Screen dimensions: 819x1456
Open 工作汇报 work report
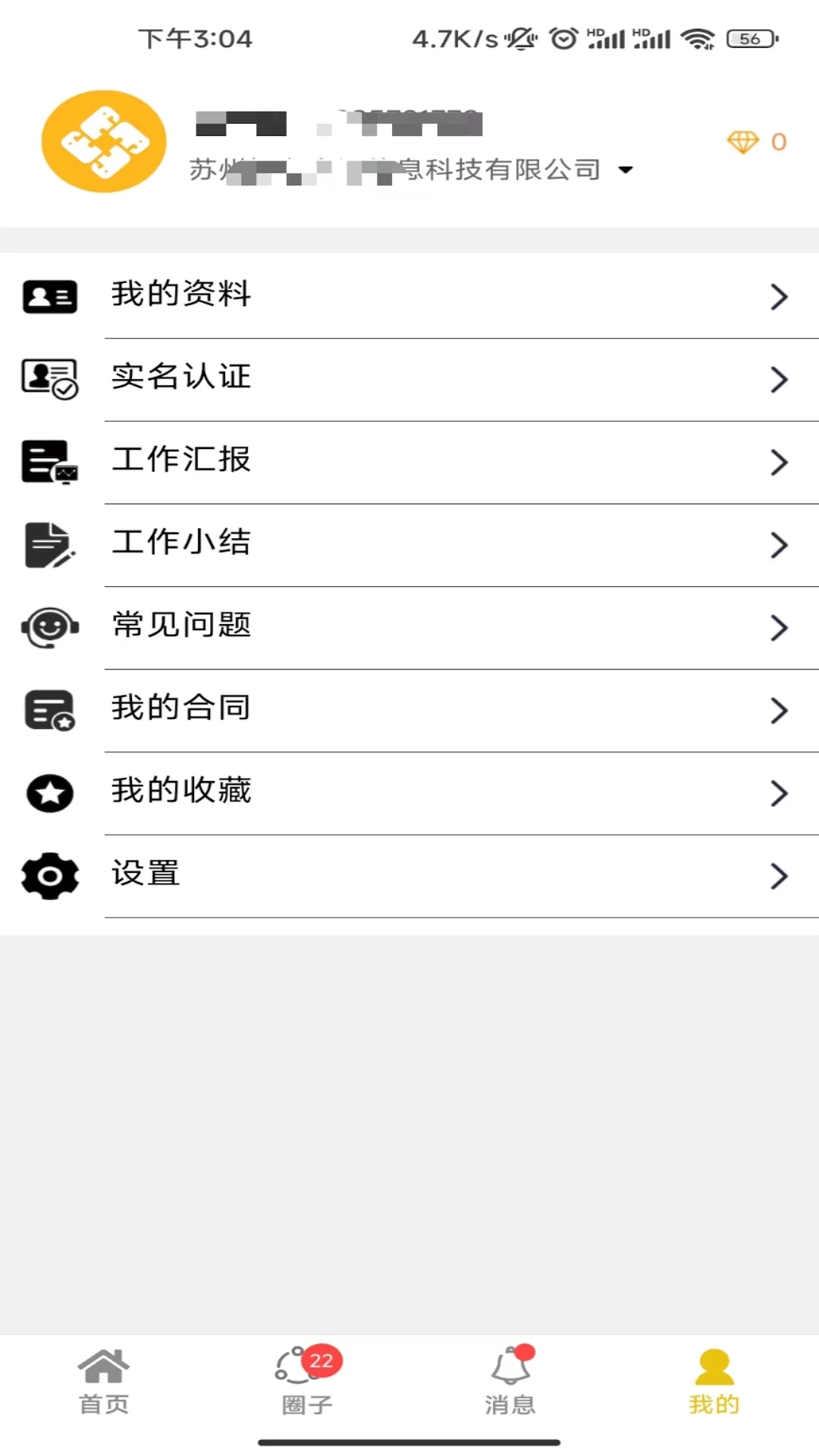tap(409, 462)
